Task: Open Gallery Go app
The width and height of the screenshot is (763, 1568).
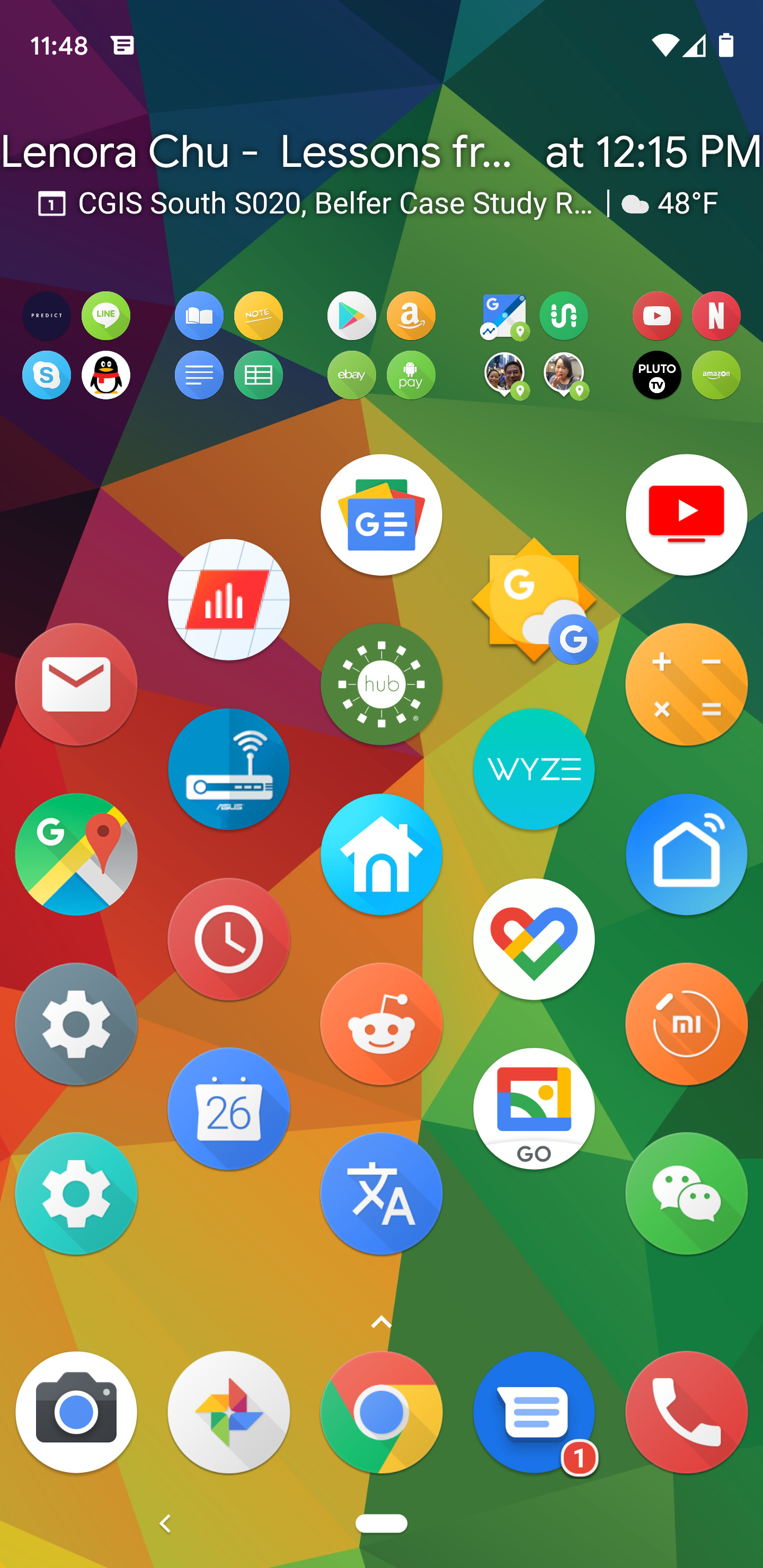Action: [x=534, y=1108]
